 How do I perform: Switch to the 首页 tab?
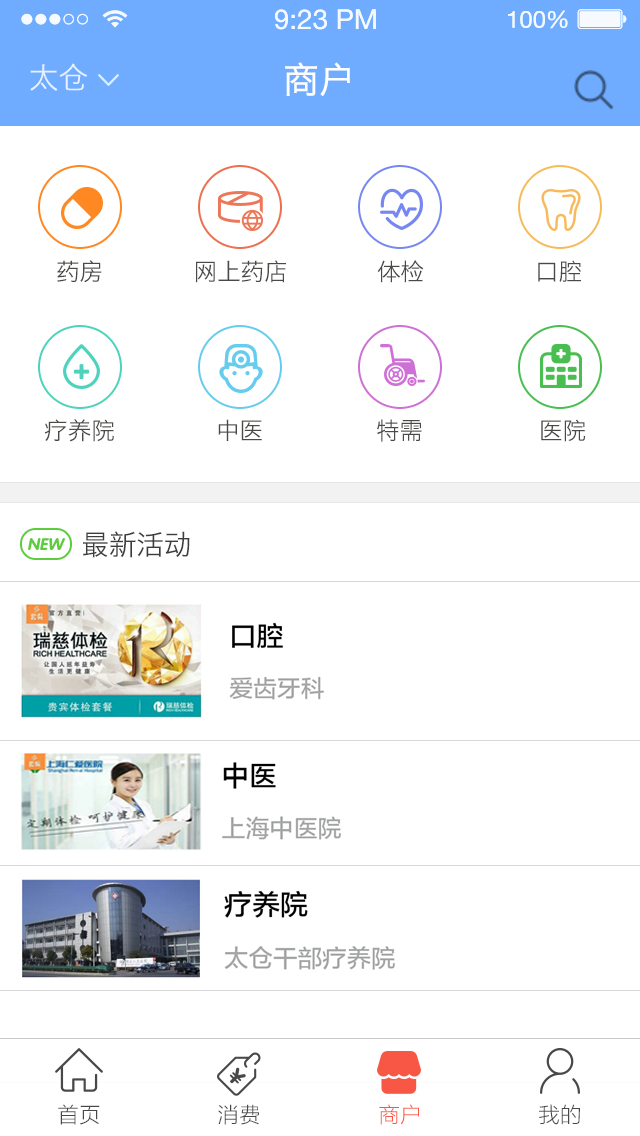79,1086
